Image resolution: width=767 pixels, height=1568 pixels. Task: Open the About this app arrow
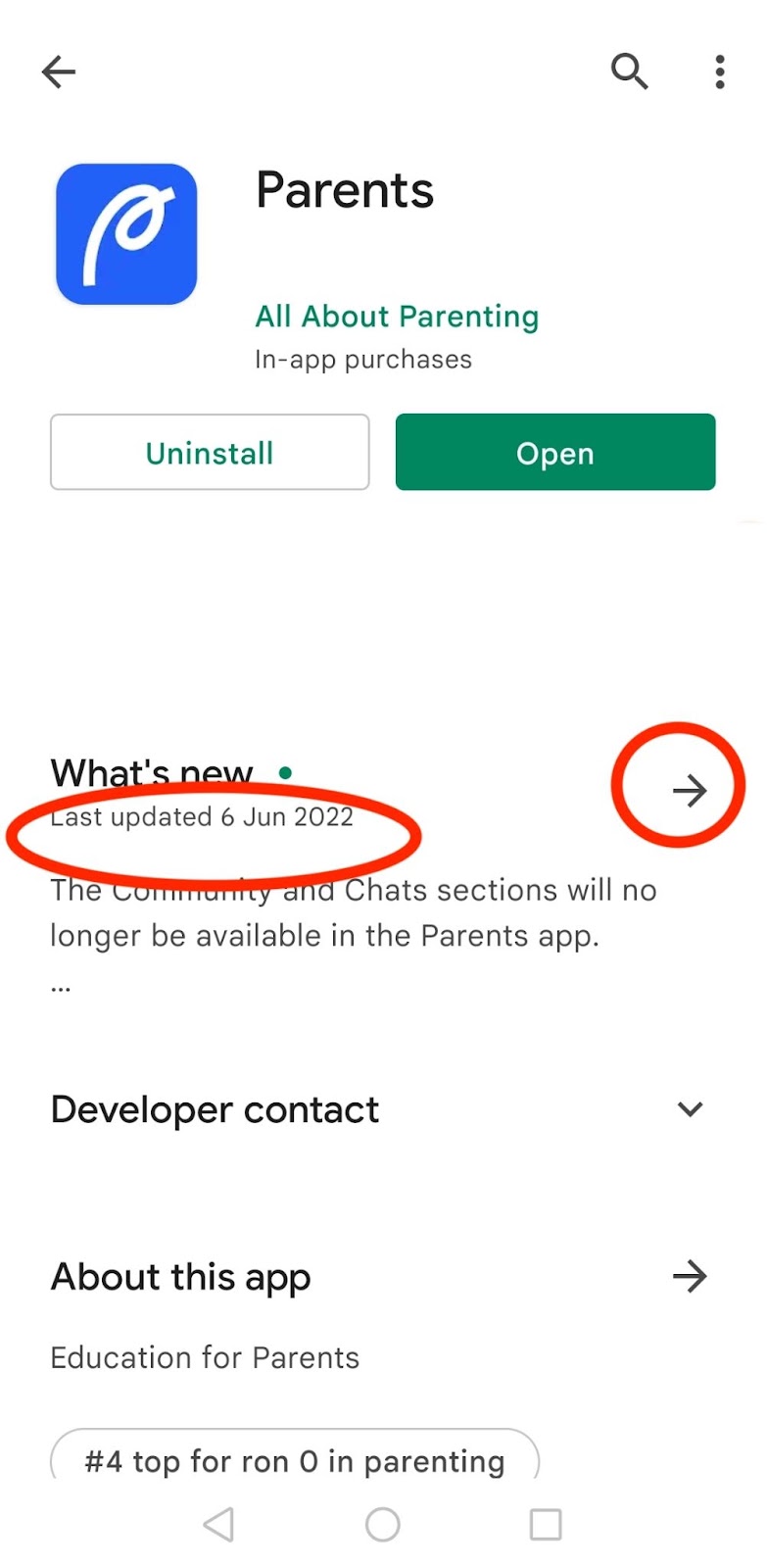coord(690,1276)
